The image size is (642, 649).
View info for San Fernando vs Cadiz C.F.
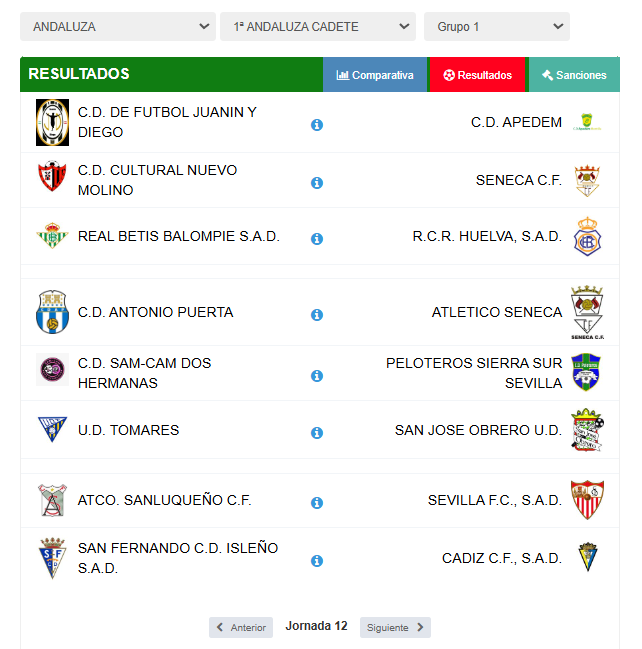317,561
